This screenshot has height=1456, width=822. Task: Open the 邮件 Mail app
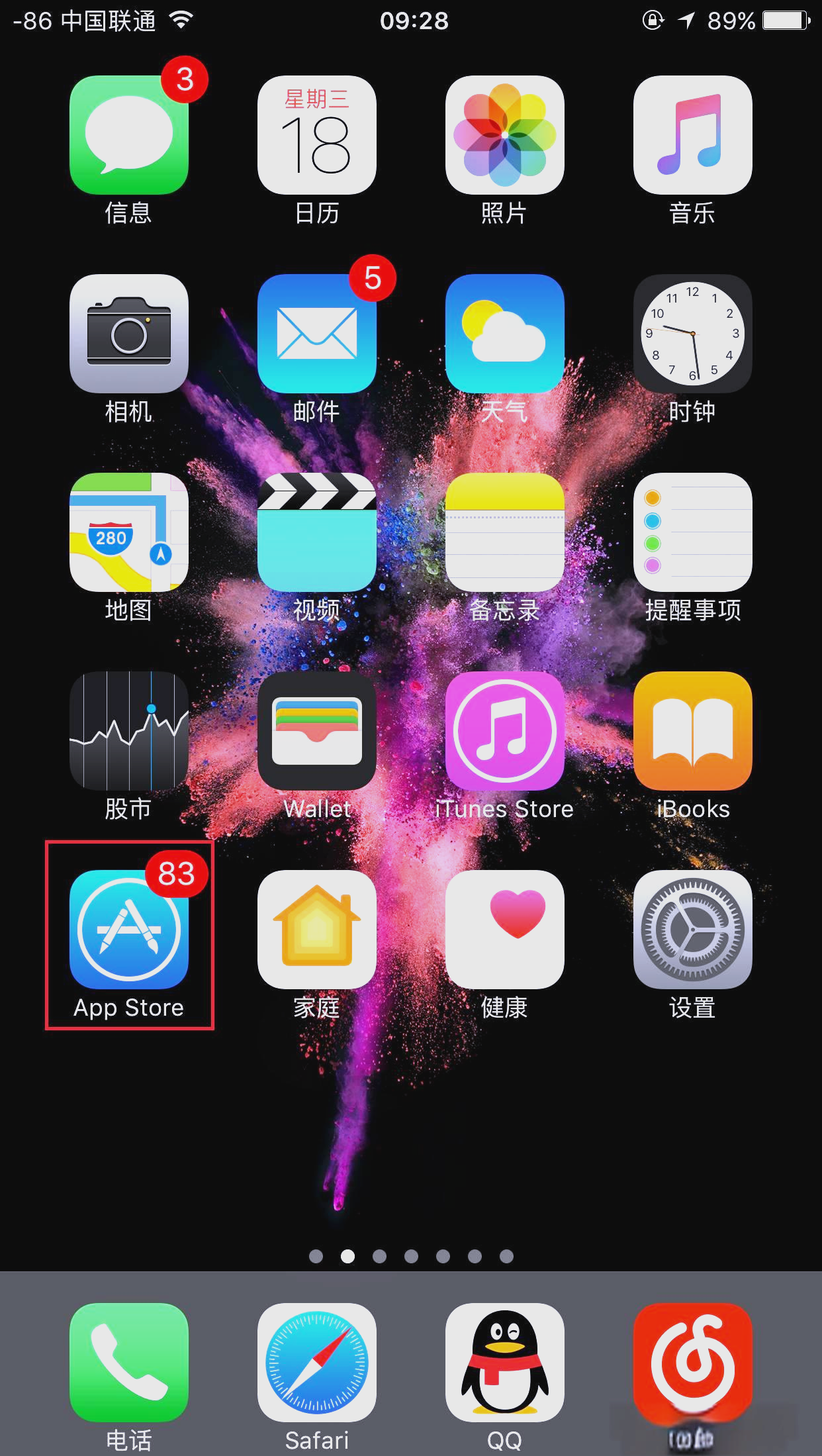point(317,334)
